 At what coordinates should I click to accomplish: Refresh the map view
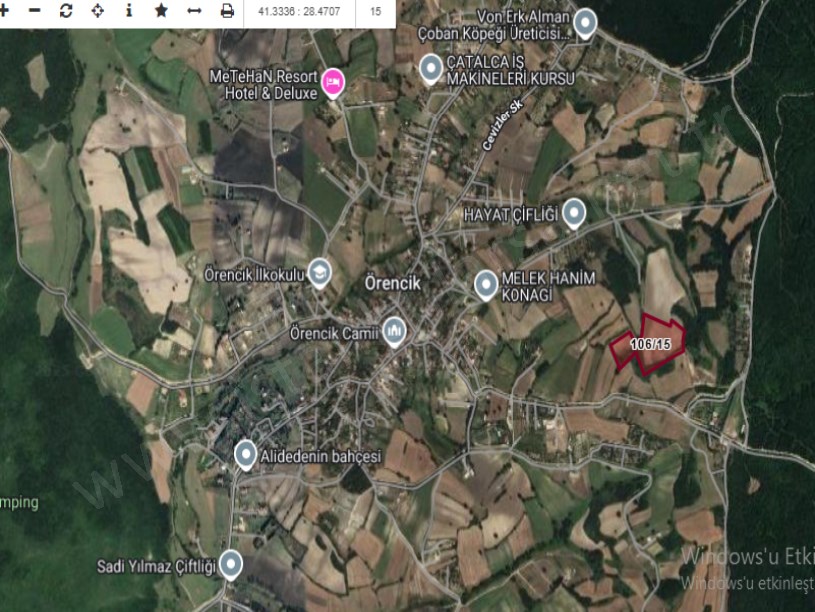pyautogui.click(x=66, y=11)
